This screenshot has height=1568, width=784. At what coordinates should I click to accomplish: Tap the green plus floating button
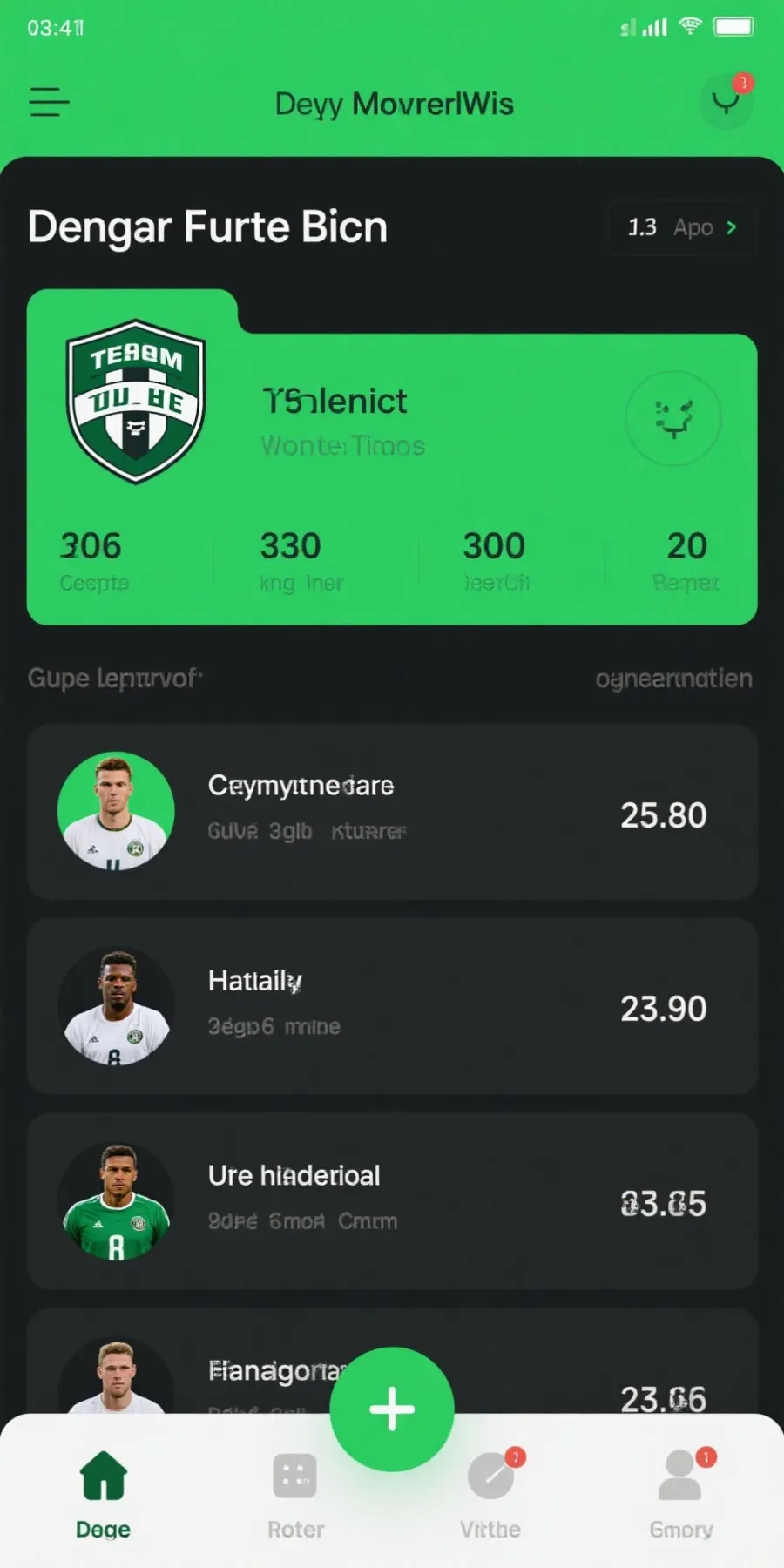392,1409
